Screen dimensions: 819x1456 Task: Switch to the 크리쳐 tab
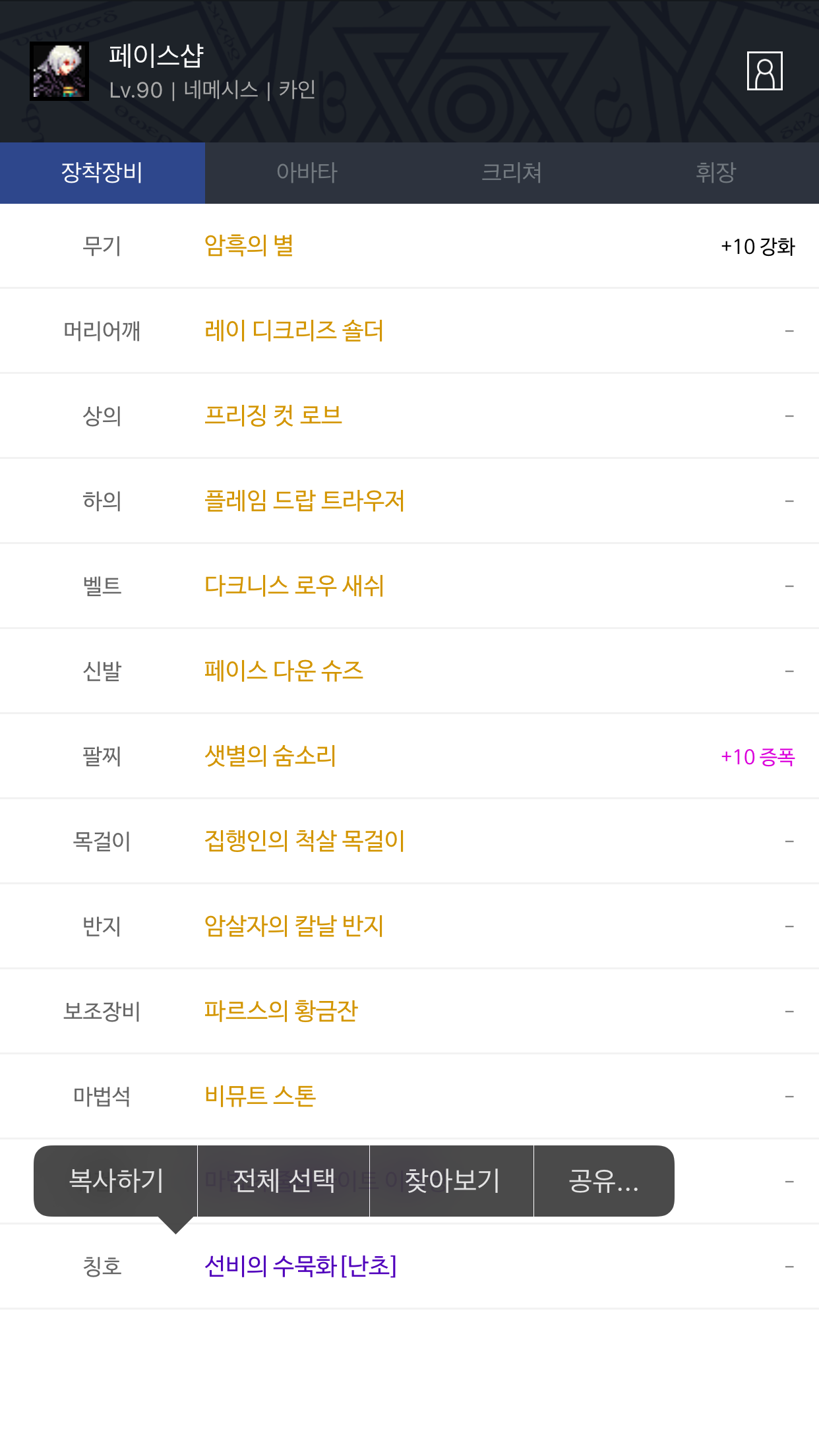point(512,173)
